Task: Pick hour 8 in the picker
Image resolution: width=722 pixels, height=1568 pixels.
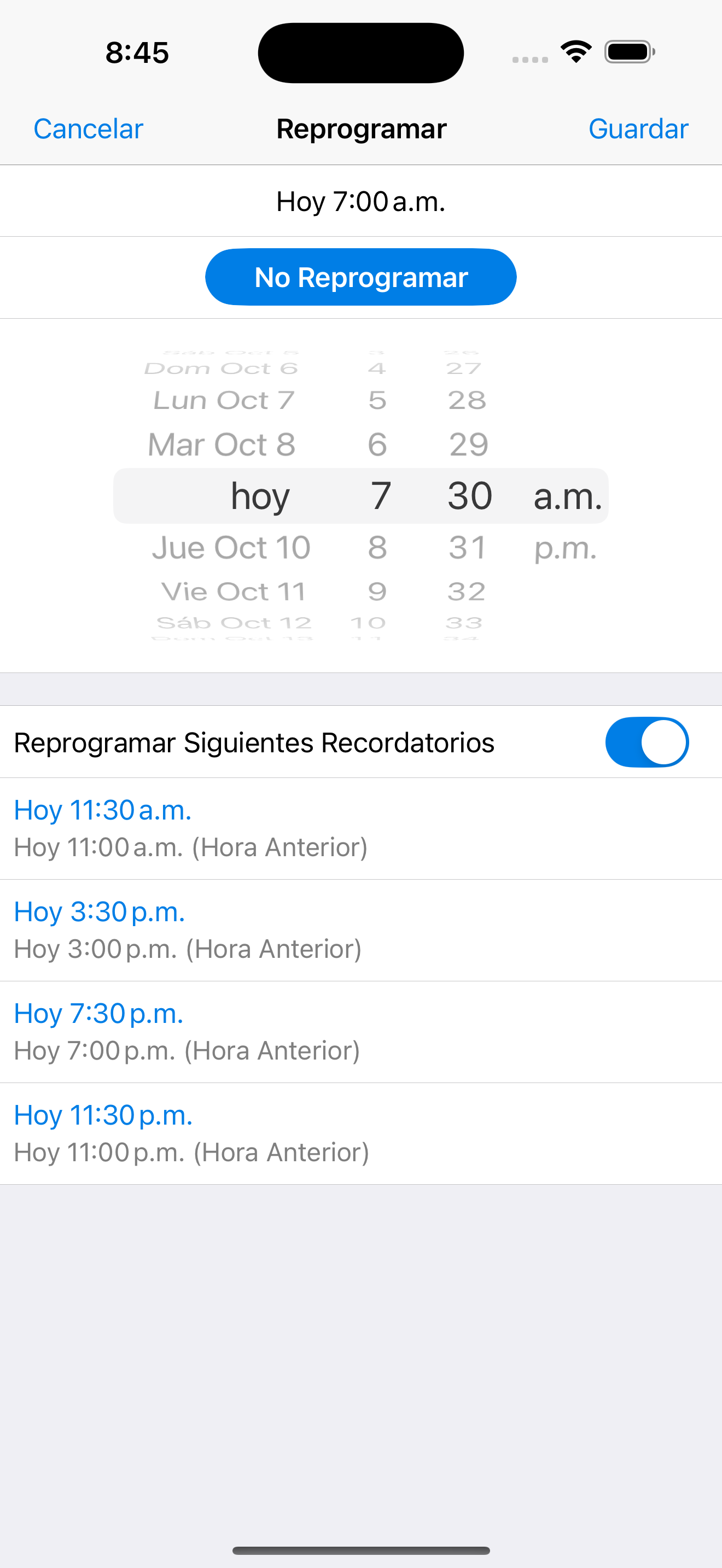Action: pyautogui.click(x=377, y=547)
